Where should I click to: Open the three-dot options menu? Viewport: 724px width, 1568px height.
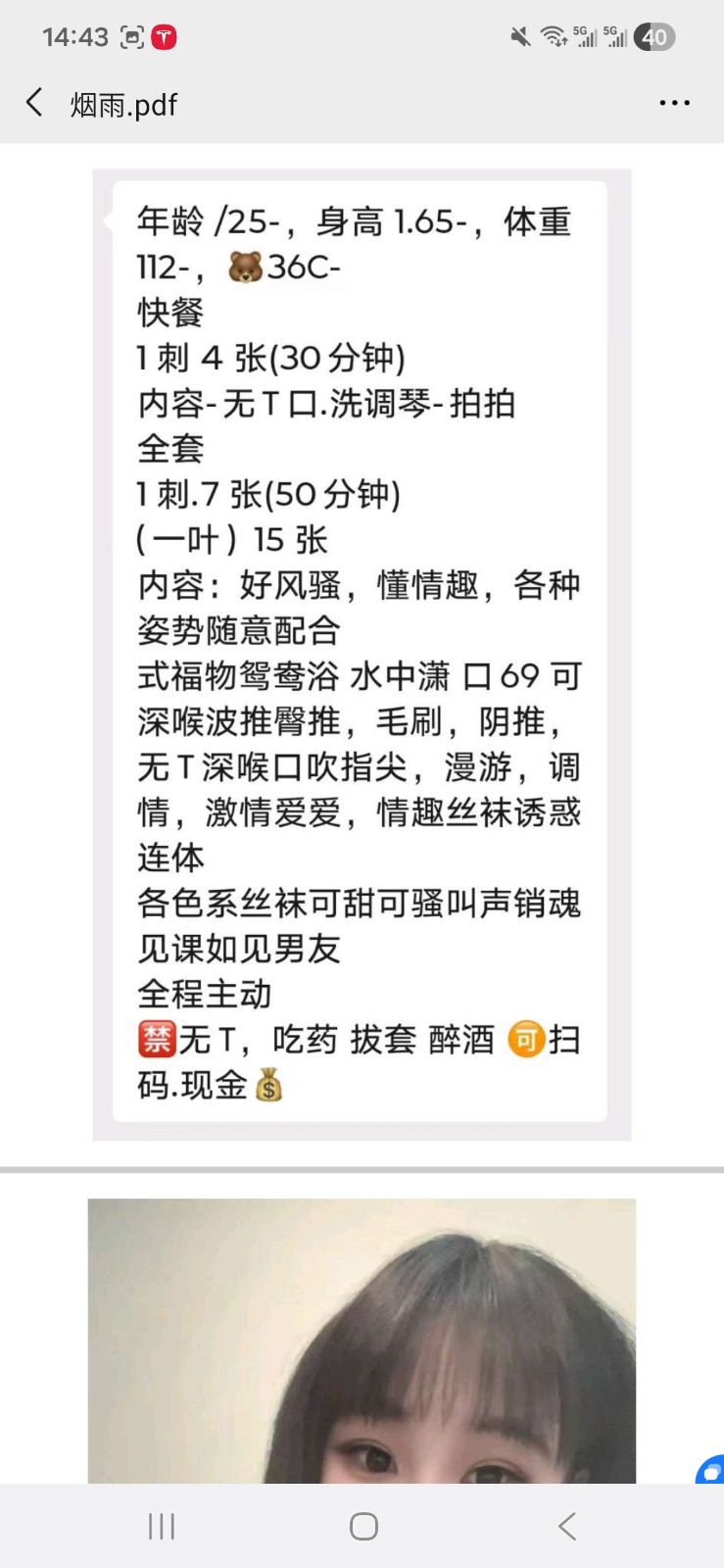674,102
